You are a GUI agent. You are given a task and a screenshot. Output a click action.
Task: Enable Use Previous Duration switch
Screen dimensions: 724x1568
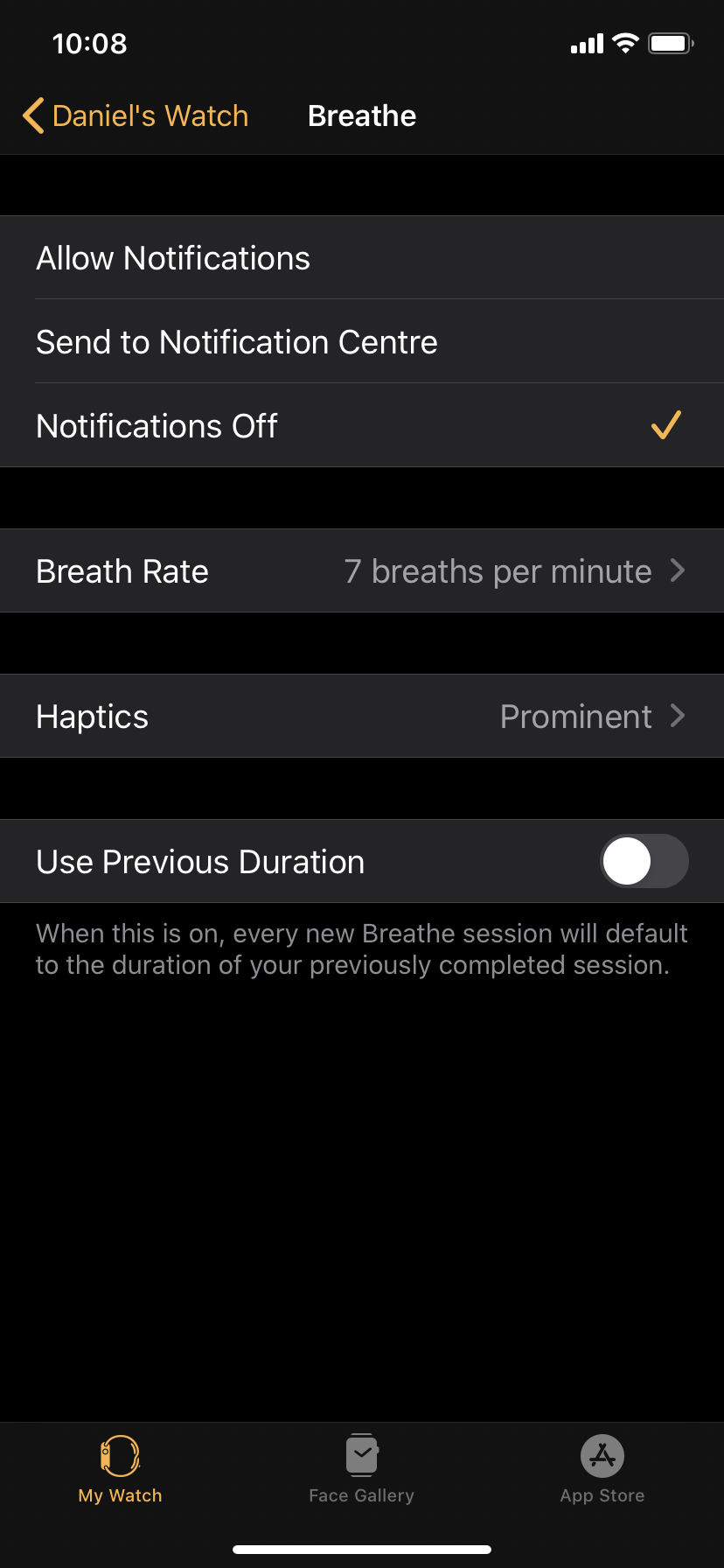(644, 862)
